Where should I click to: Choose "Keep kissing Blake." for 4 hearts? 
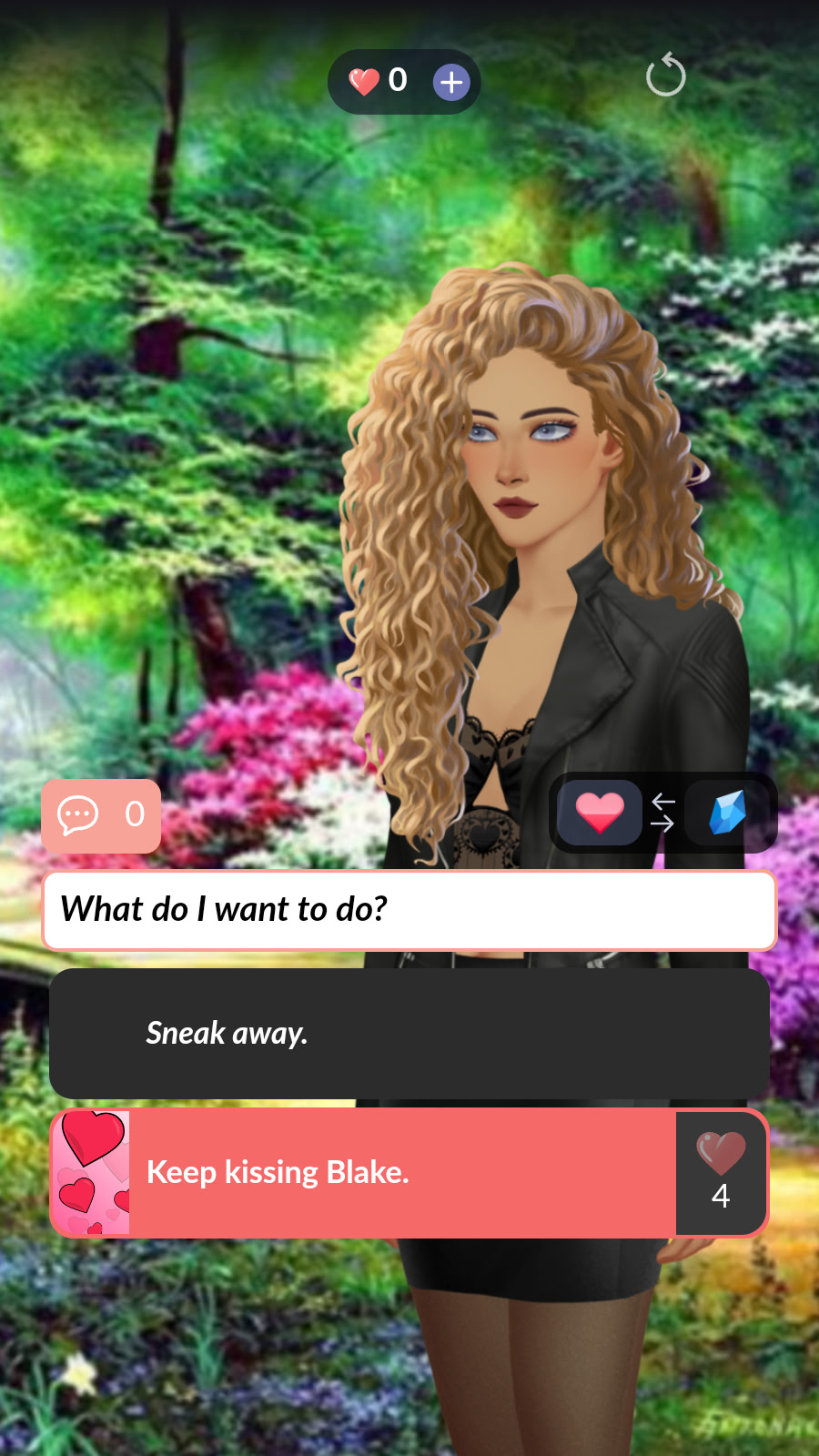coord(409,1173)
